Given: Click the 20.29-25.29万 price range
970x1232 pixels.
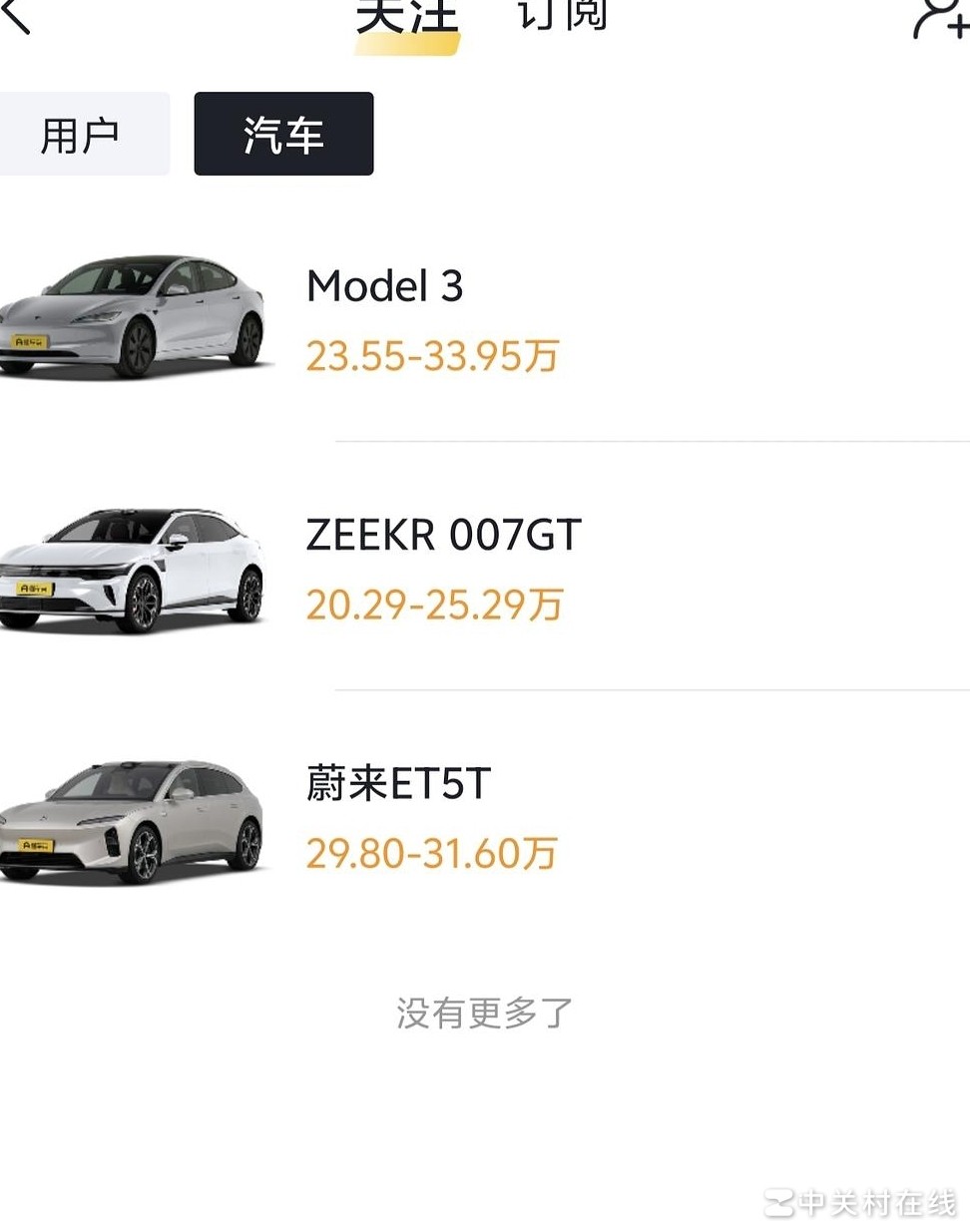Looking at the screenshot, I should [x=432, y=606].
